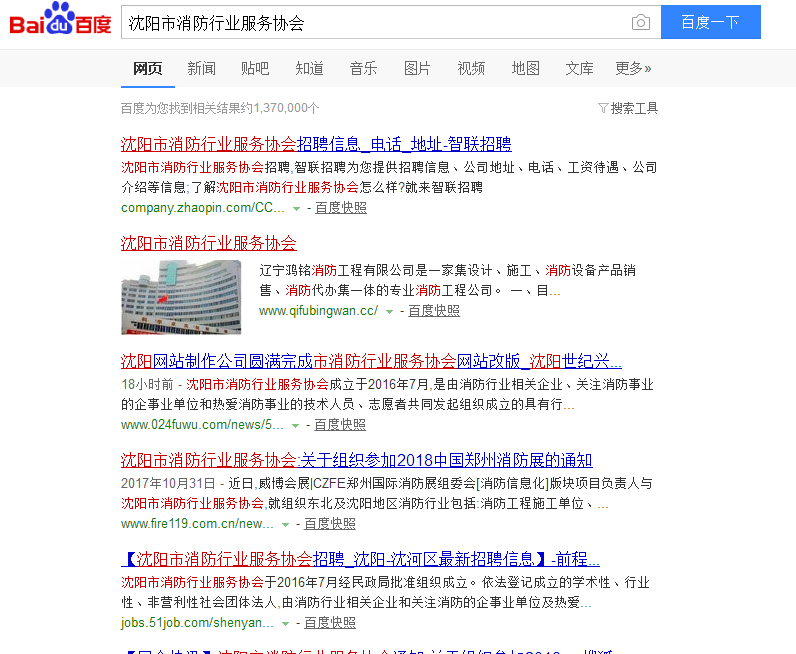Switch to the 视频 tab
Viewport: 796px width, 654px height.
(471, 68)
